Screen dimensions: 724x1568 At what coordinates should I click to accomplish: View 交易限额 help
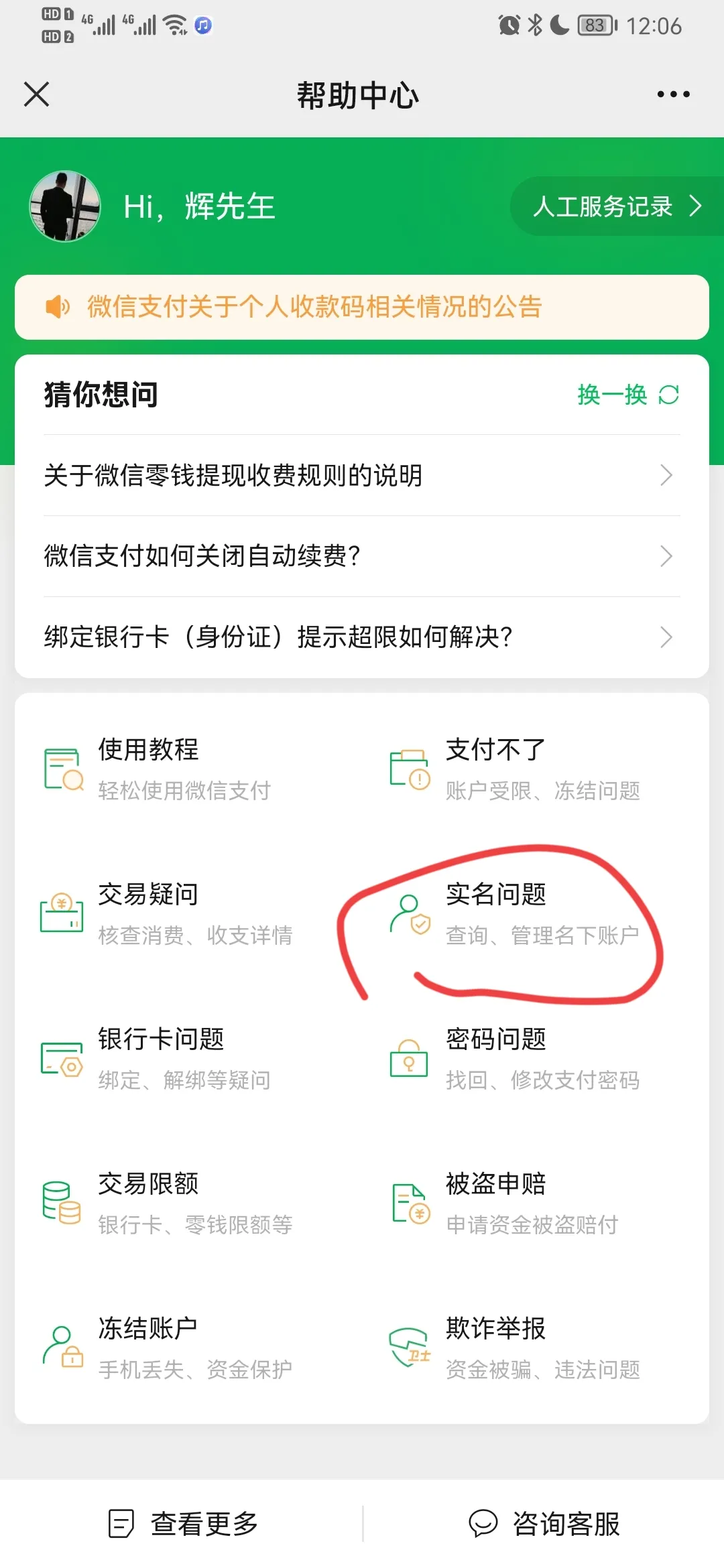pyautogui.click(x=188, y=1203)
